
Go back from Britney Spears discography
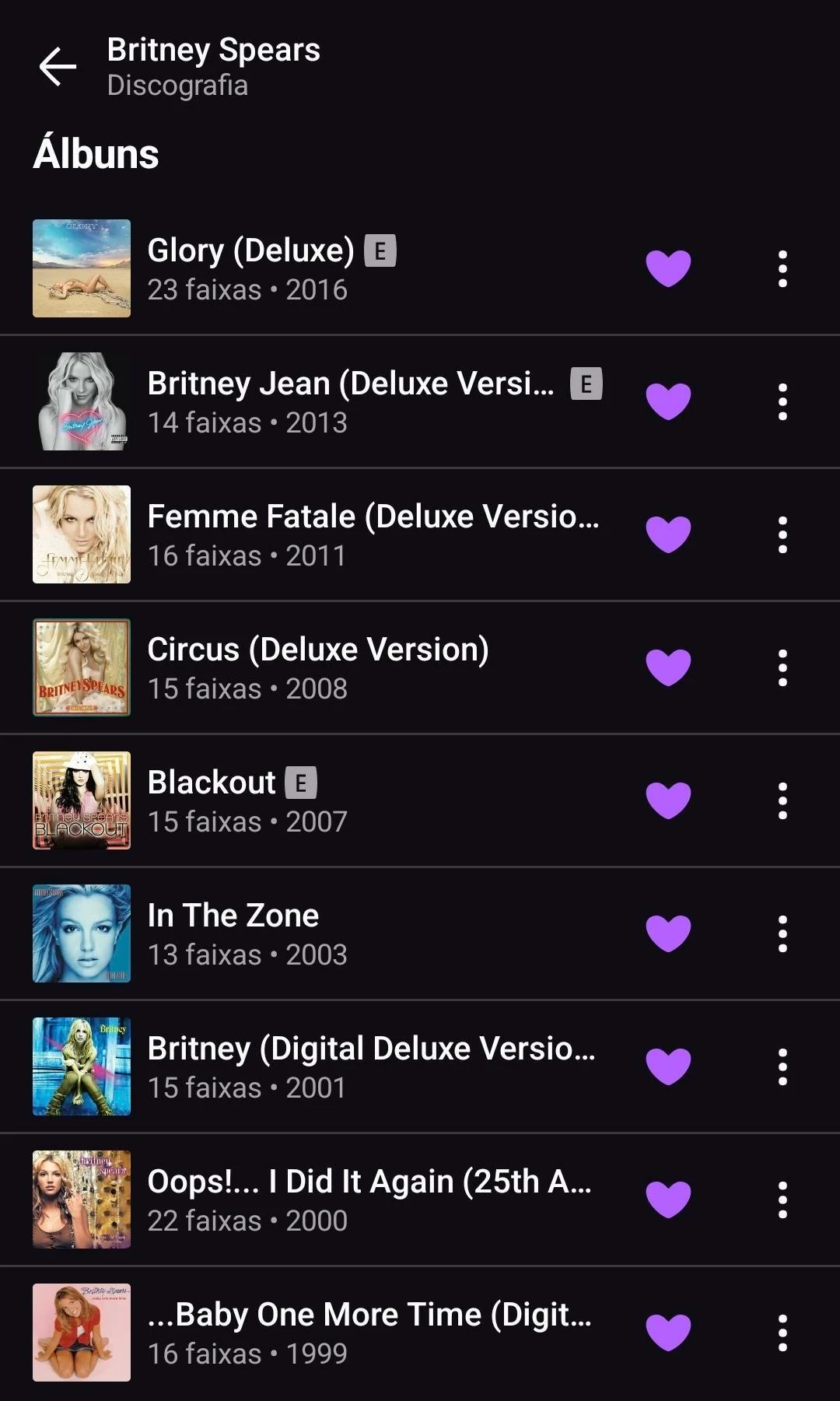click(x=58, y=67)
